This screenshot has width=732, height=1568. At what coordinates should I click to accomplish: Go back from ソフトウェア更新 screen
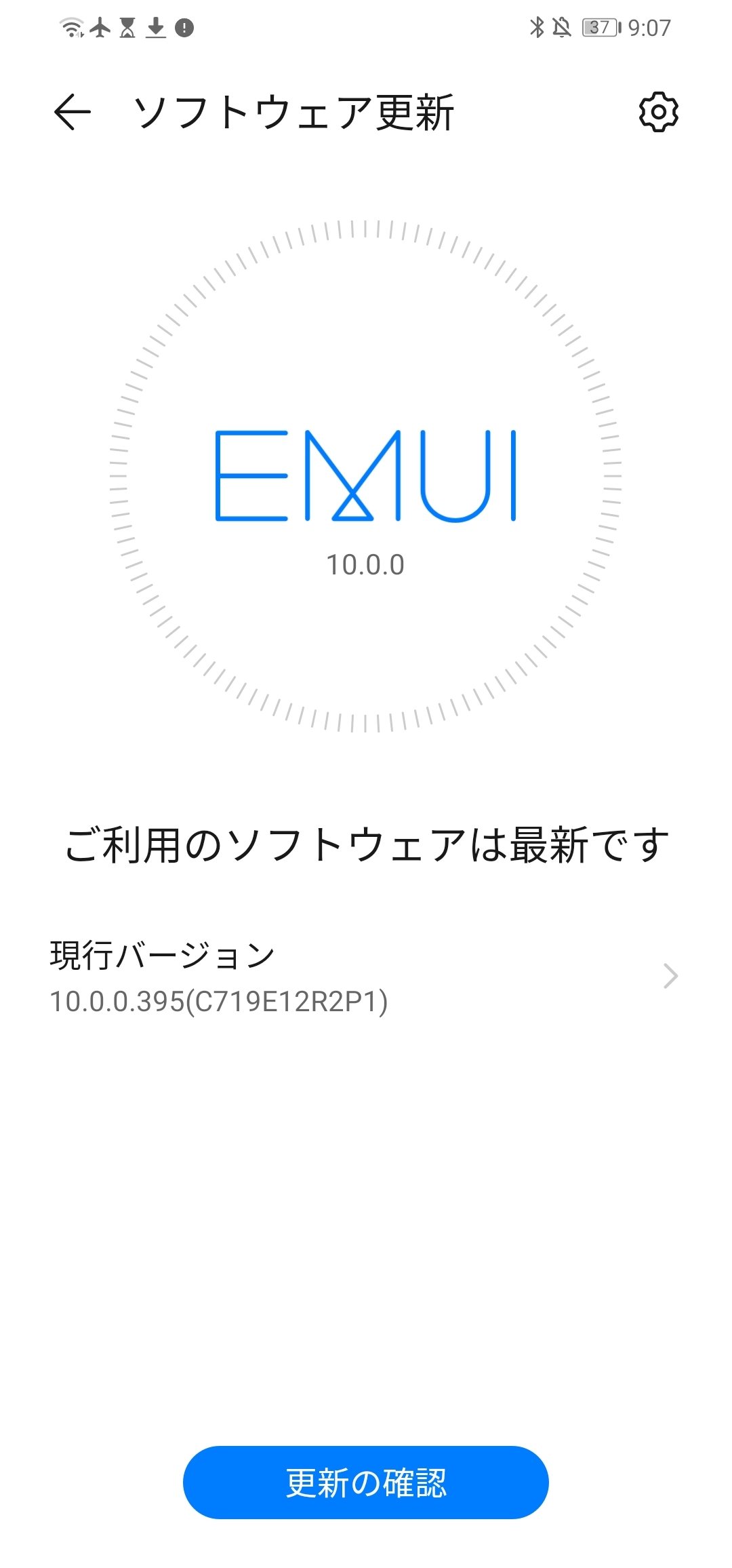pos(73,112)
